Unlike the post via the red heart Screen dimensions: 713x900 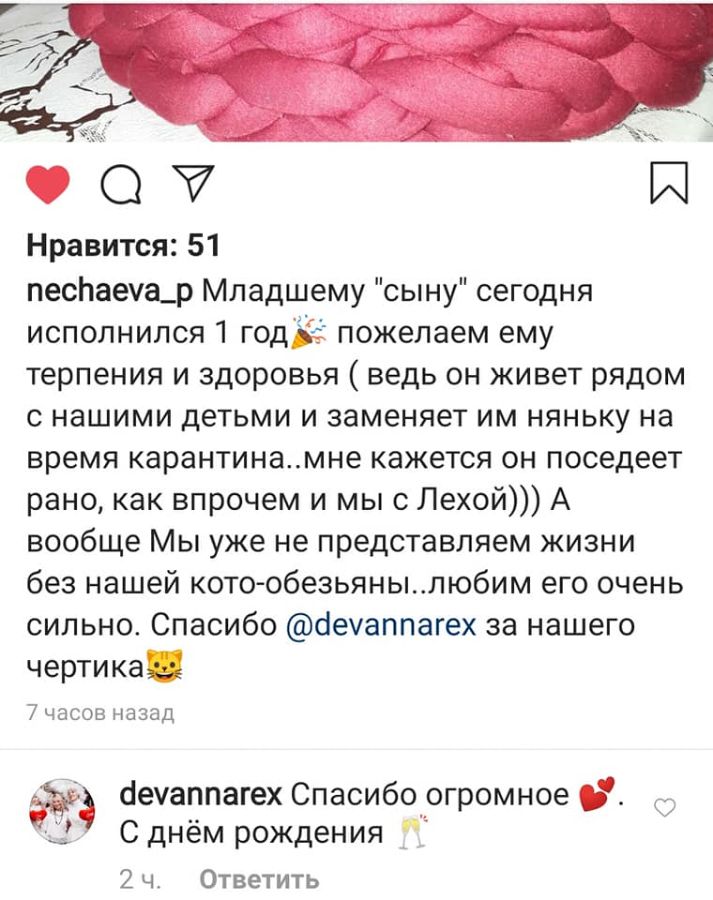(46, 185)
